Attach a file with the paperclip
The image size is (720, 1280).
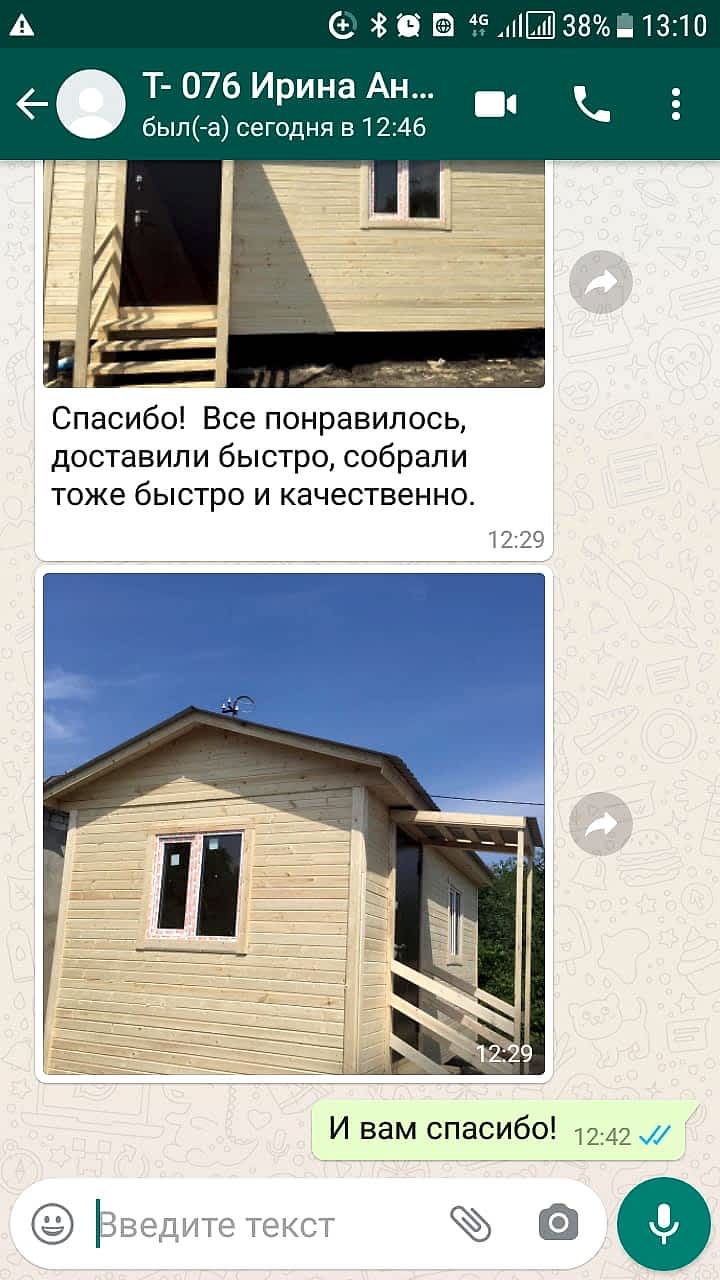click(470, 1223)
